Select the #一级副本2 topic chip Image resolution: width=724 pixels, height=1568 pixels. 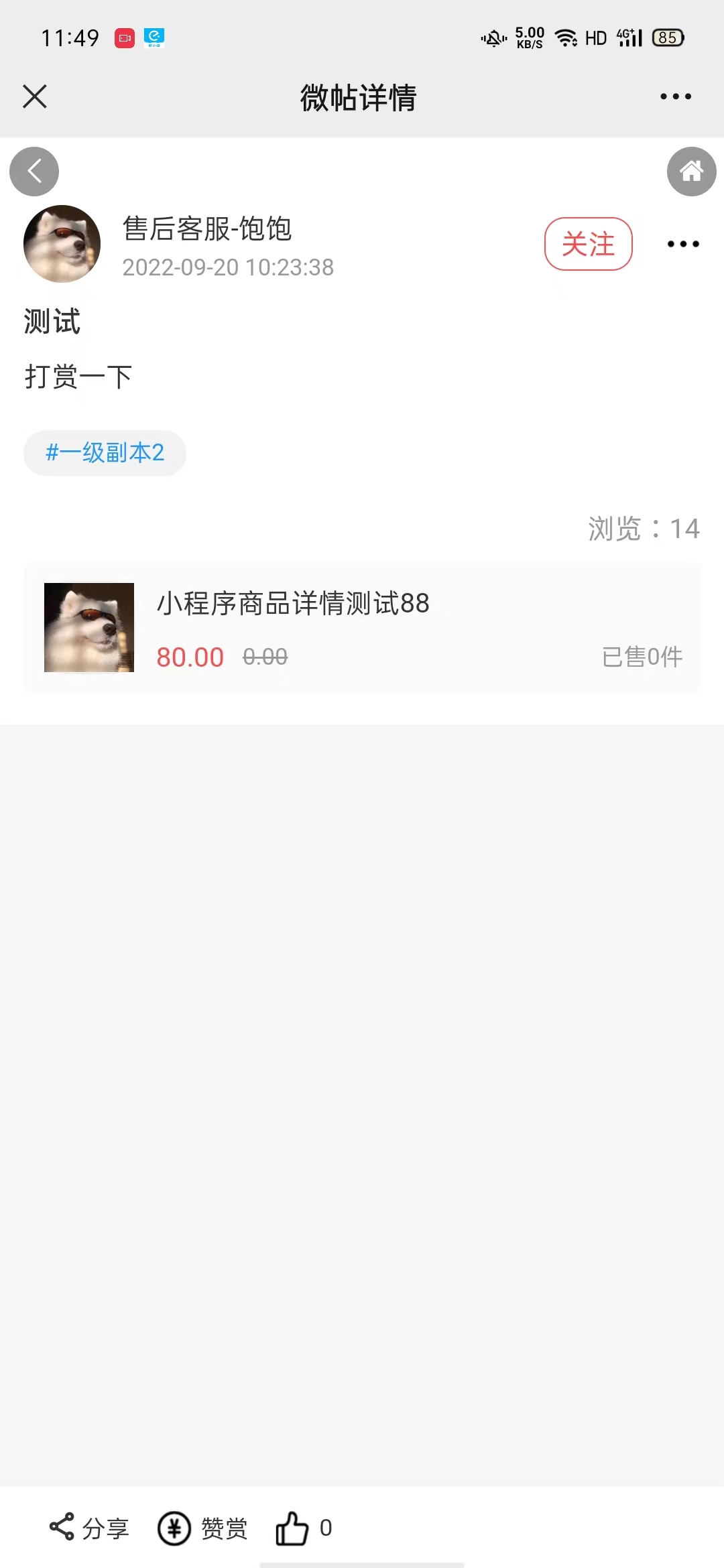click(105, 453)
